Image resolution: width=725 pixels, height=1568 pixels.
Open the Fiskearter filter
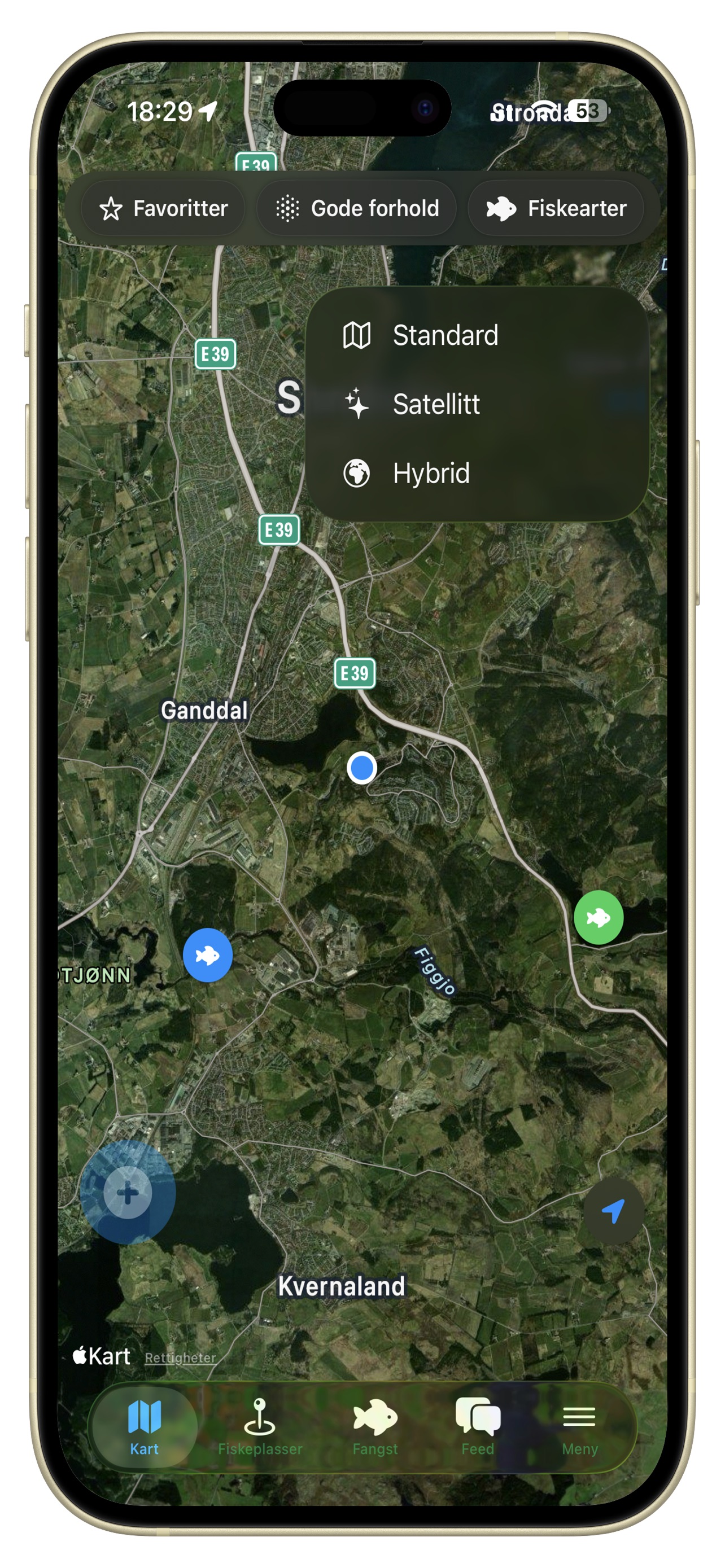click(x=556, y=209)
